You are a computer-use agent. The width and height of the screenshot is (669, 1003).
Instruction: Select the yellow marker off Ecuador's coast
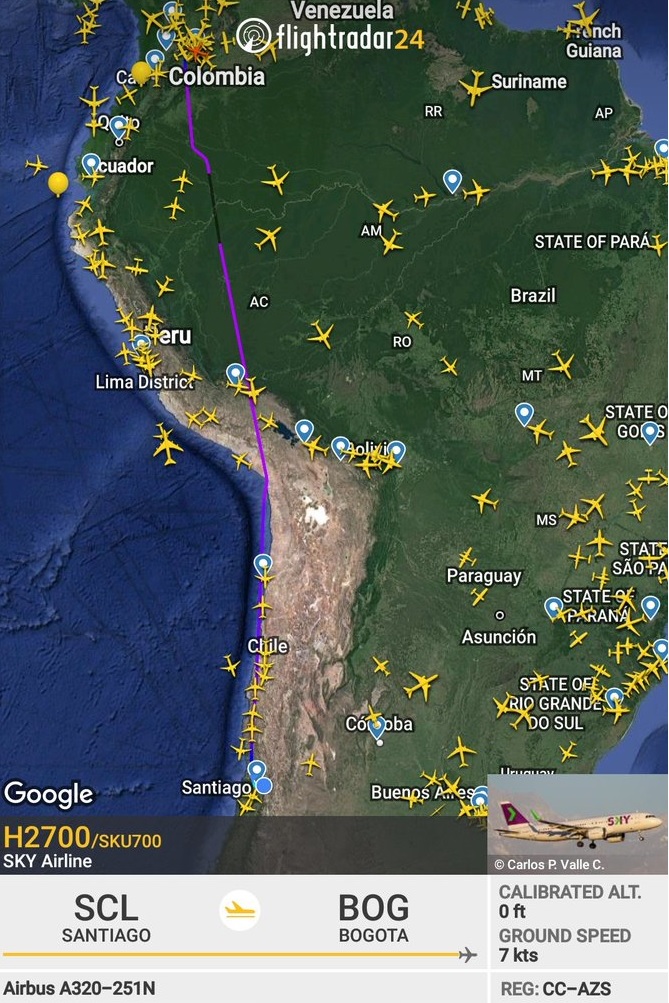[x=59, y=182]
